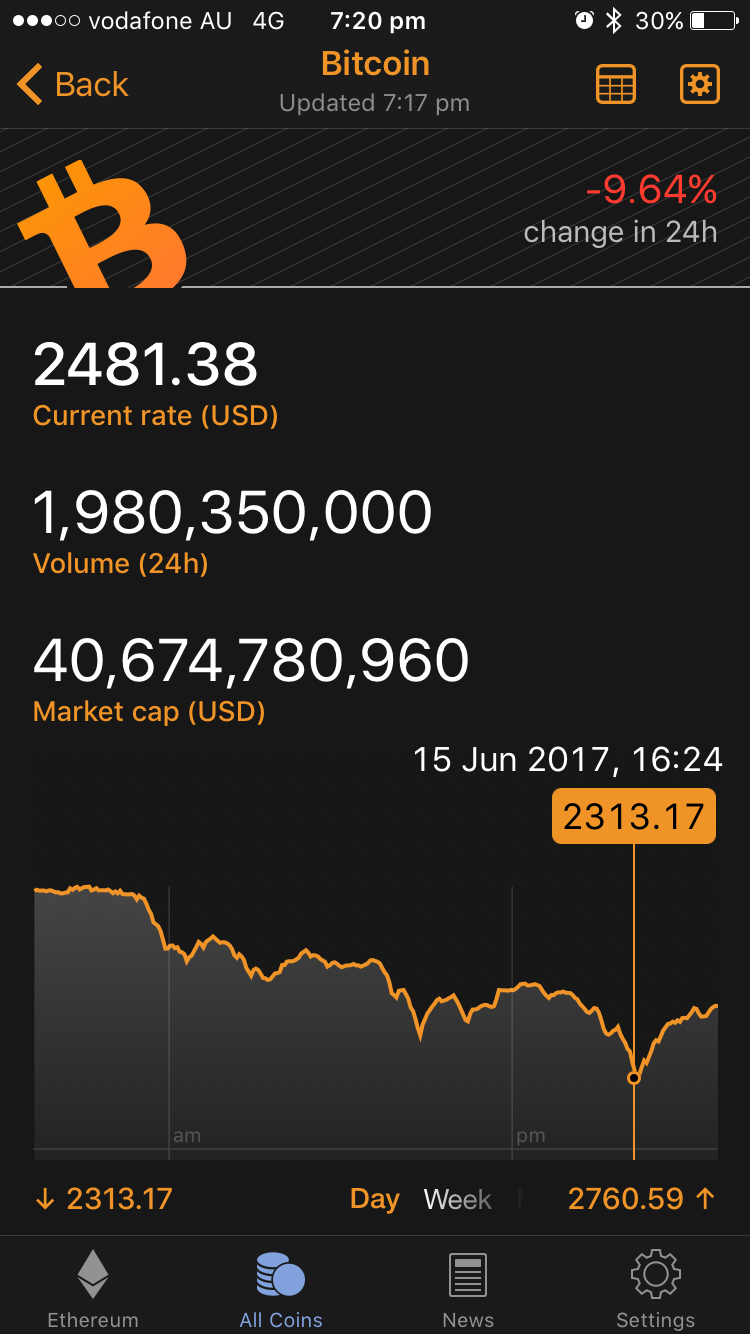Open the gear settings icon in header

[699, 85]
